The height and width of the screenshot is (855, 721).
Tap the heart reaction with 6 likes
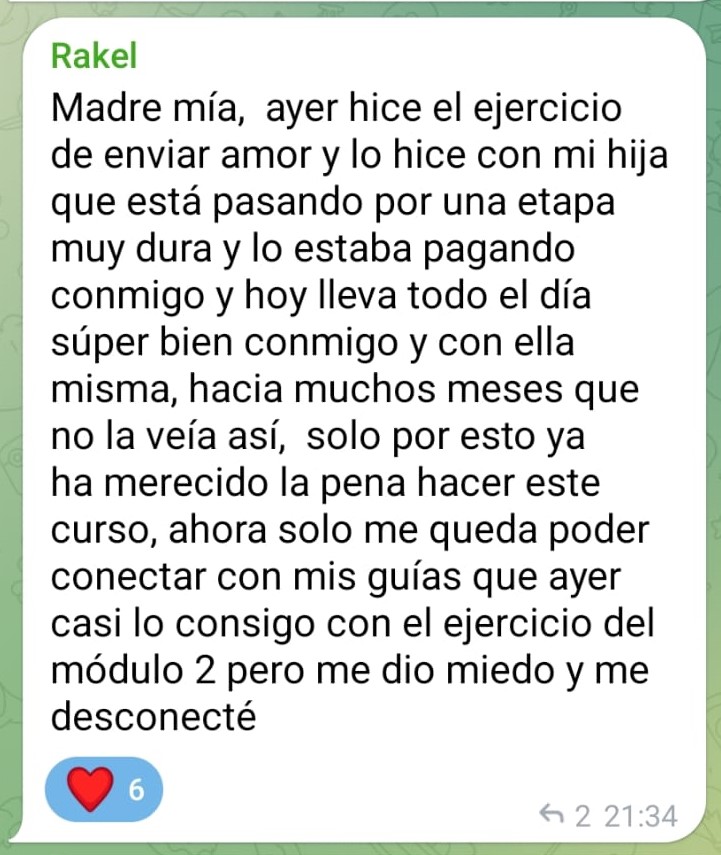[x=104, y=791]
